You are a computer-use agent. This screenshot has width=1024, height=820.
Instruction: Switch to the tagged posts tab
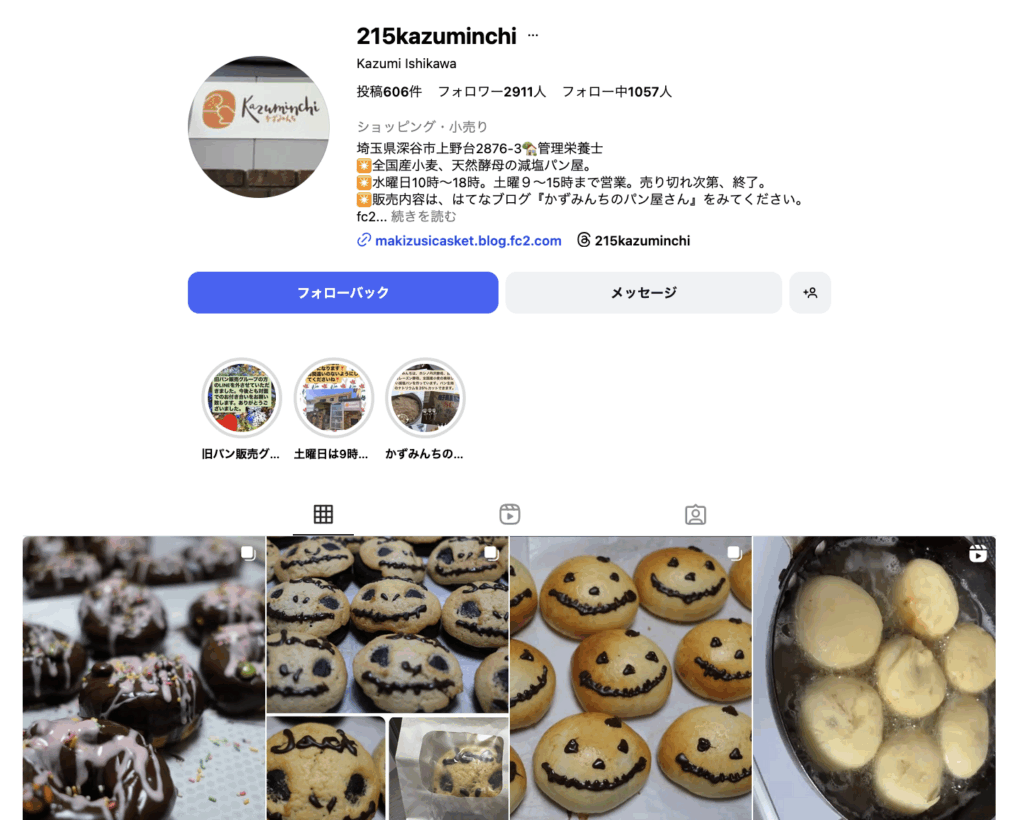(x=696, y=515)
